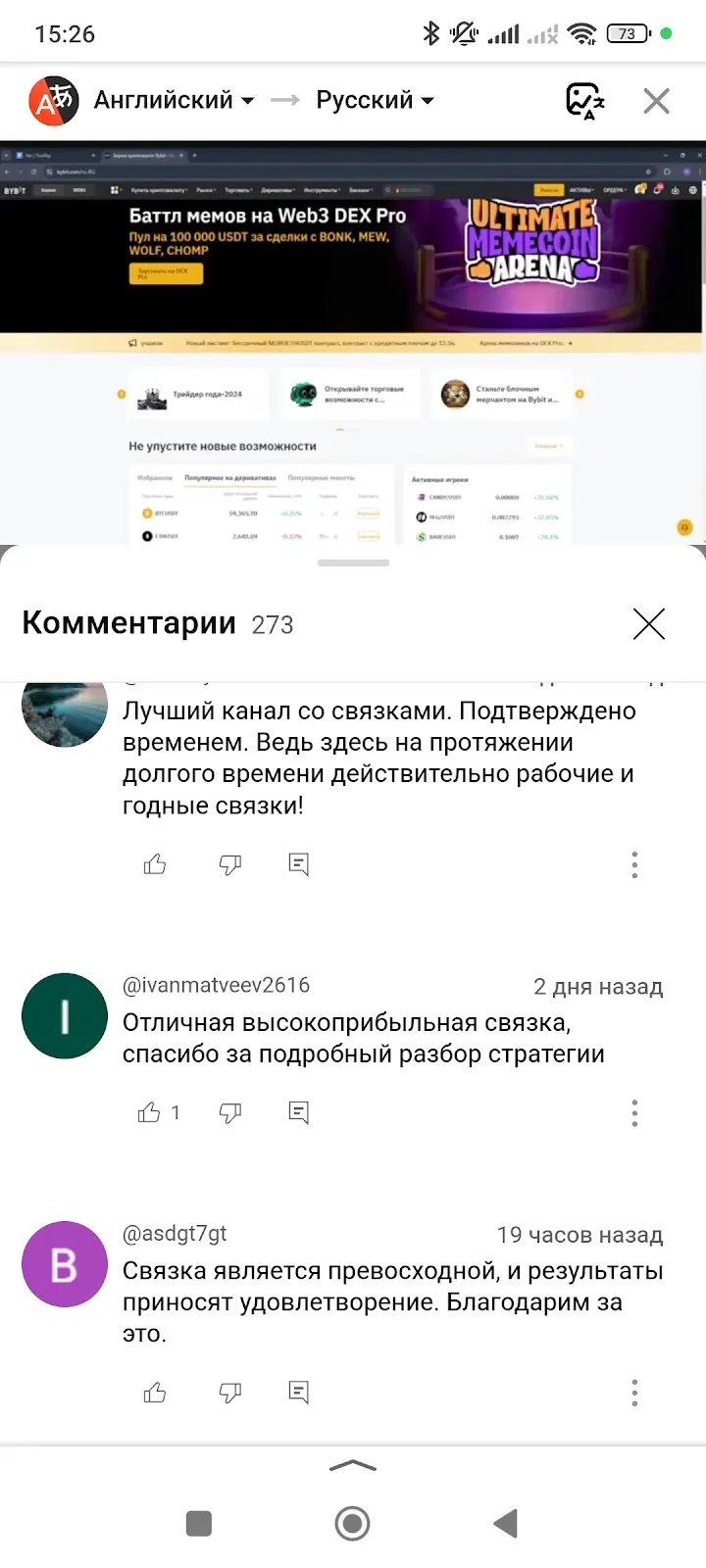Open the target language dropdown Русский
The width and height of the screenshot is (706, 1568).
[375, 100]
